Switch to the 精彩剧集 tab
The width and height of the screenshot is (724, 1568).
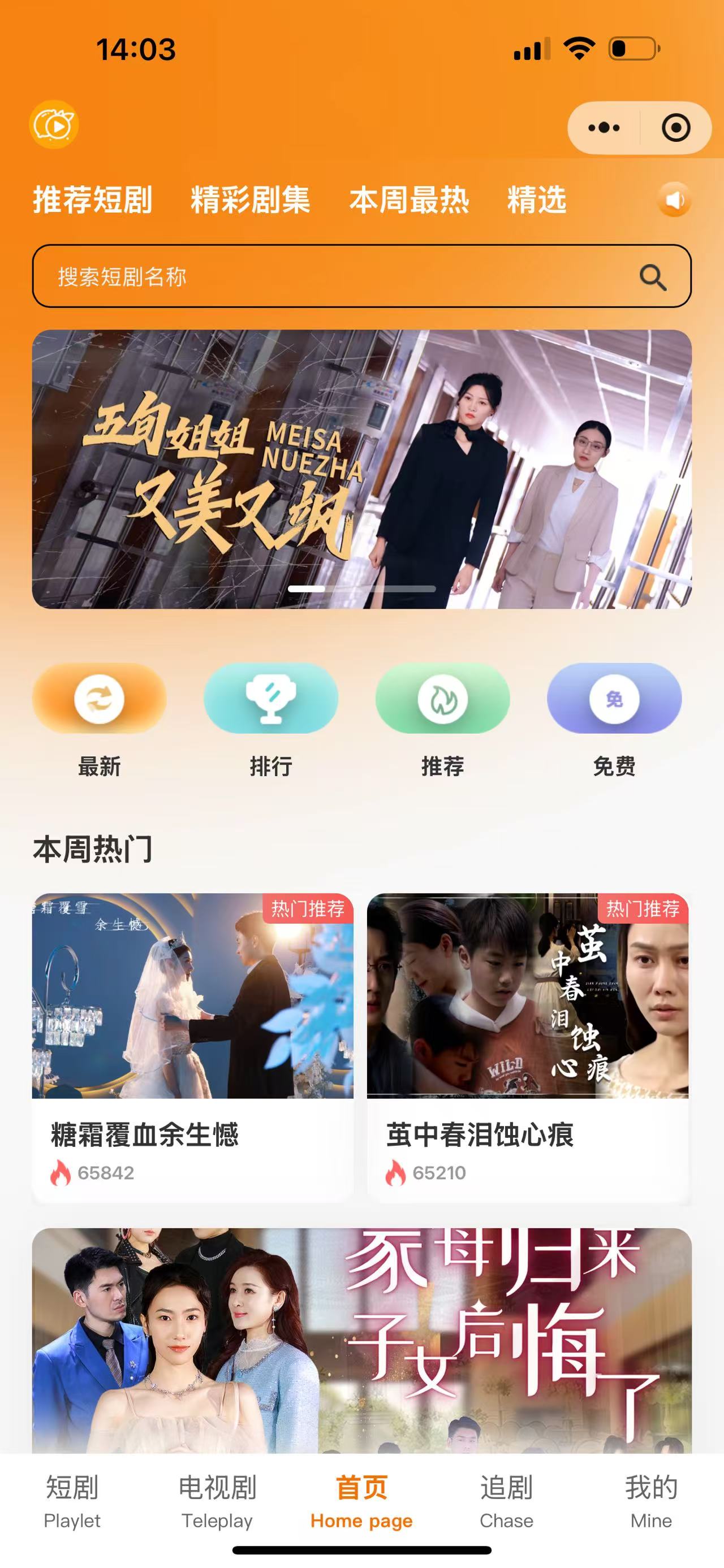pos(250,200)
